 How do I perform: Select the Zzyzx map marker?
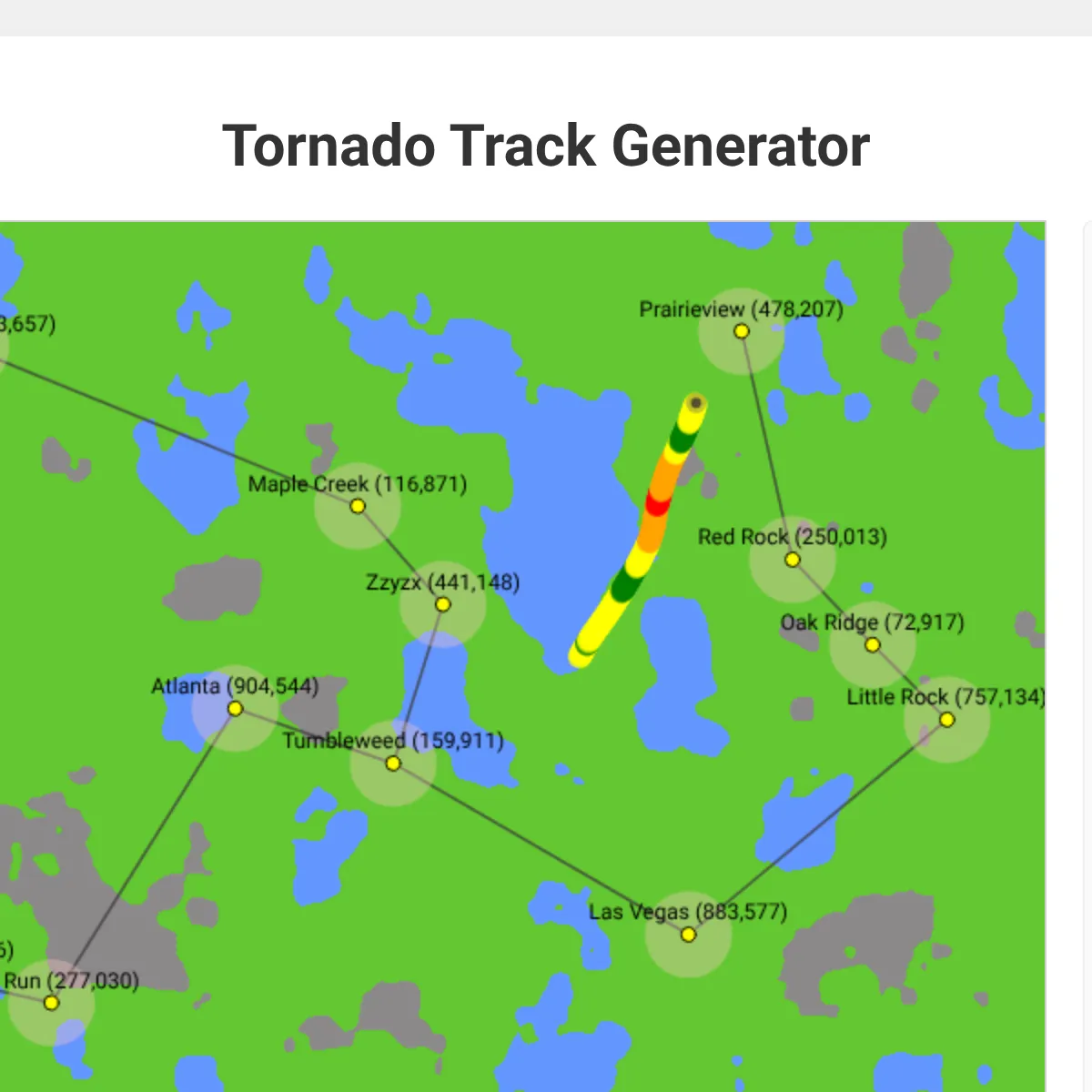pyautogui.click(x=443, y=604)
